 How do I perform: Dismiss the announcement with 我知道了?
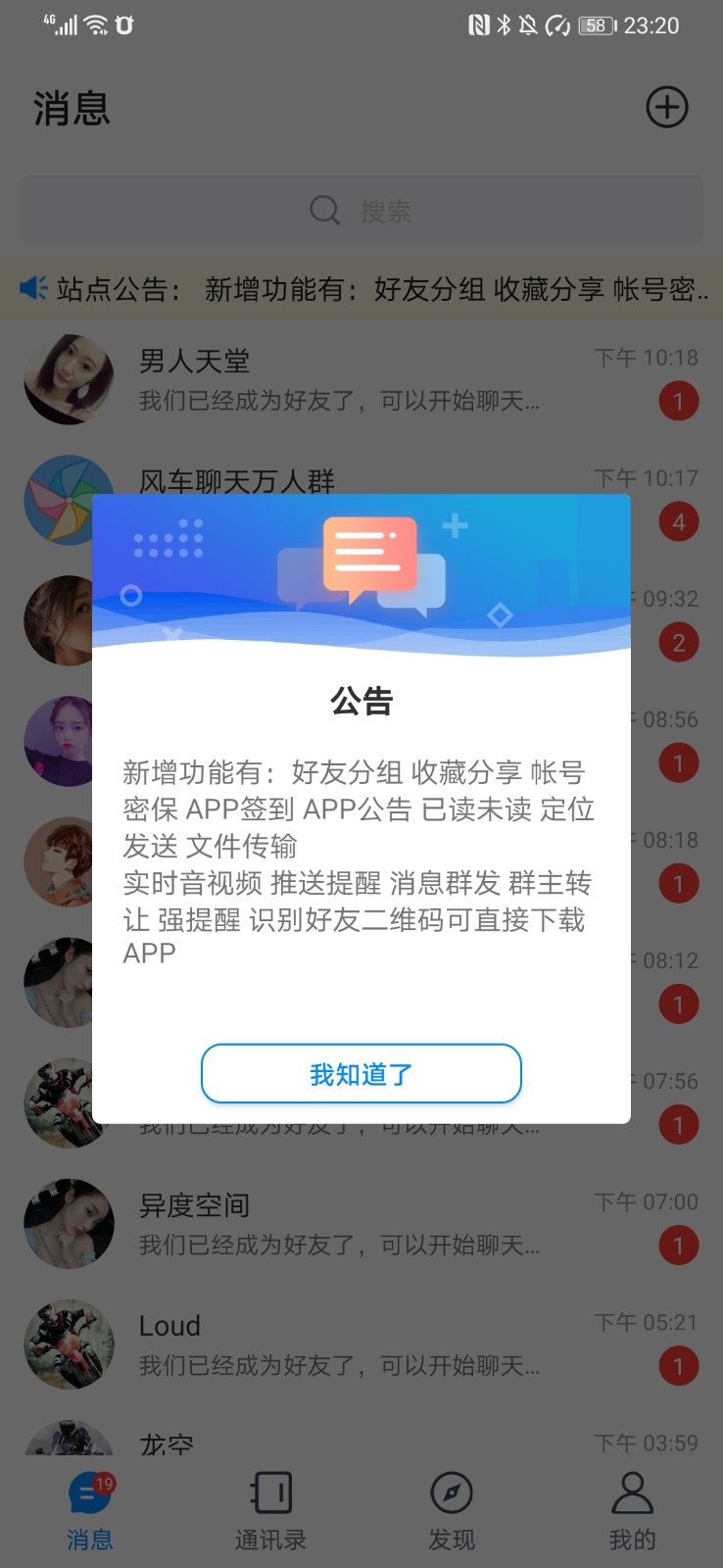pyautogui.click(x=361, y=1074)
